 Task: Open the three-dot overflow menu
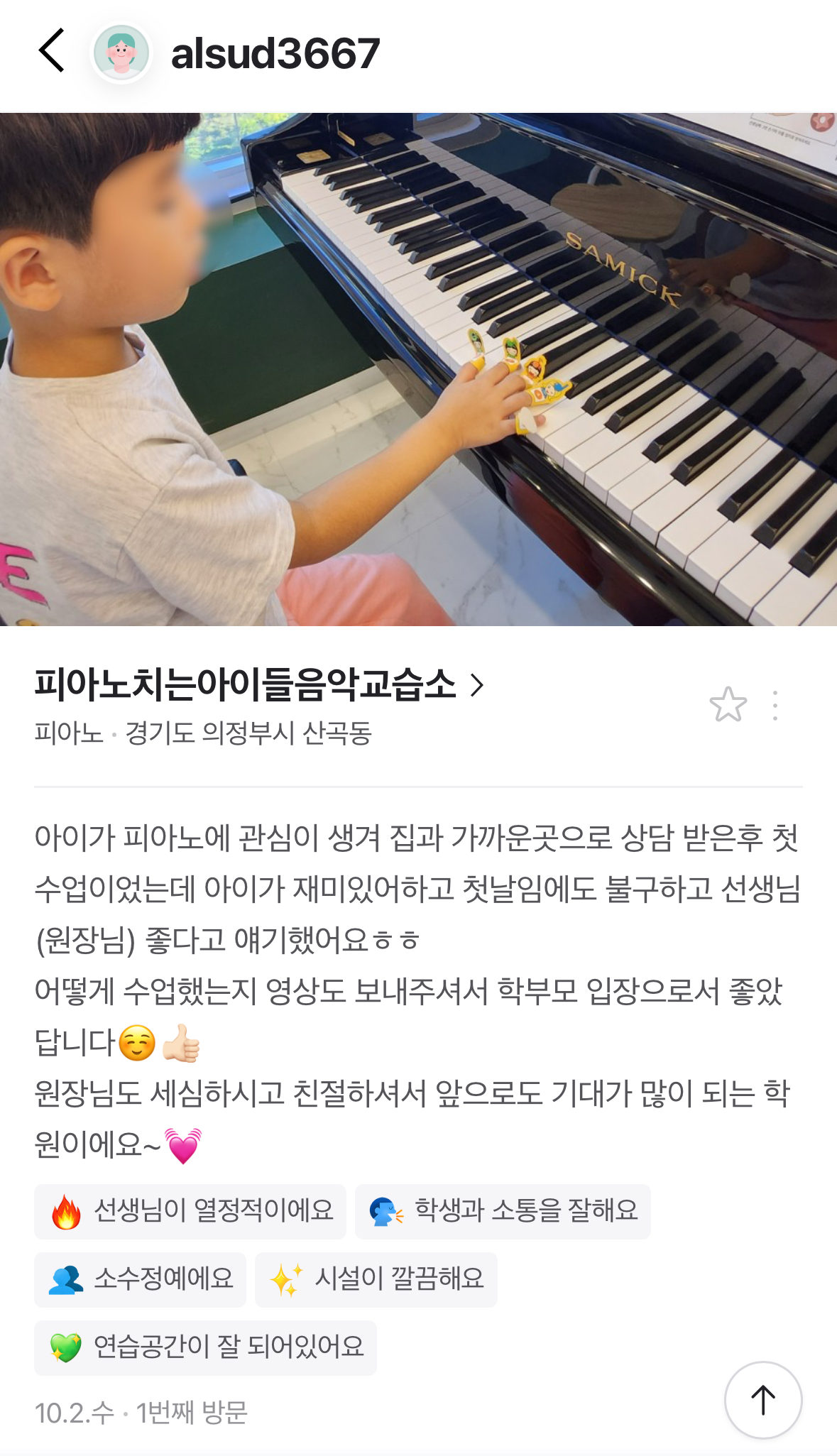point(775,705)
